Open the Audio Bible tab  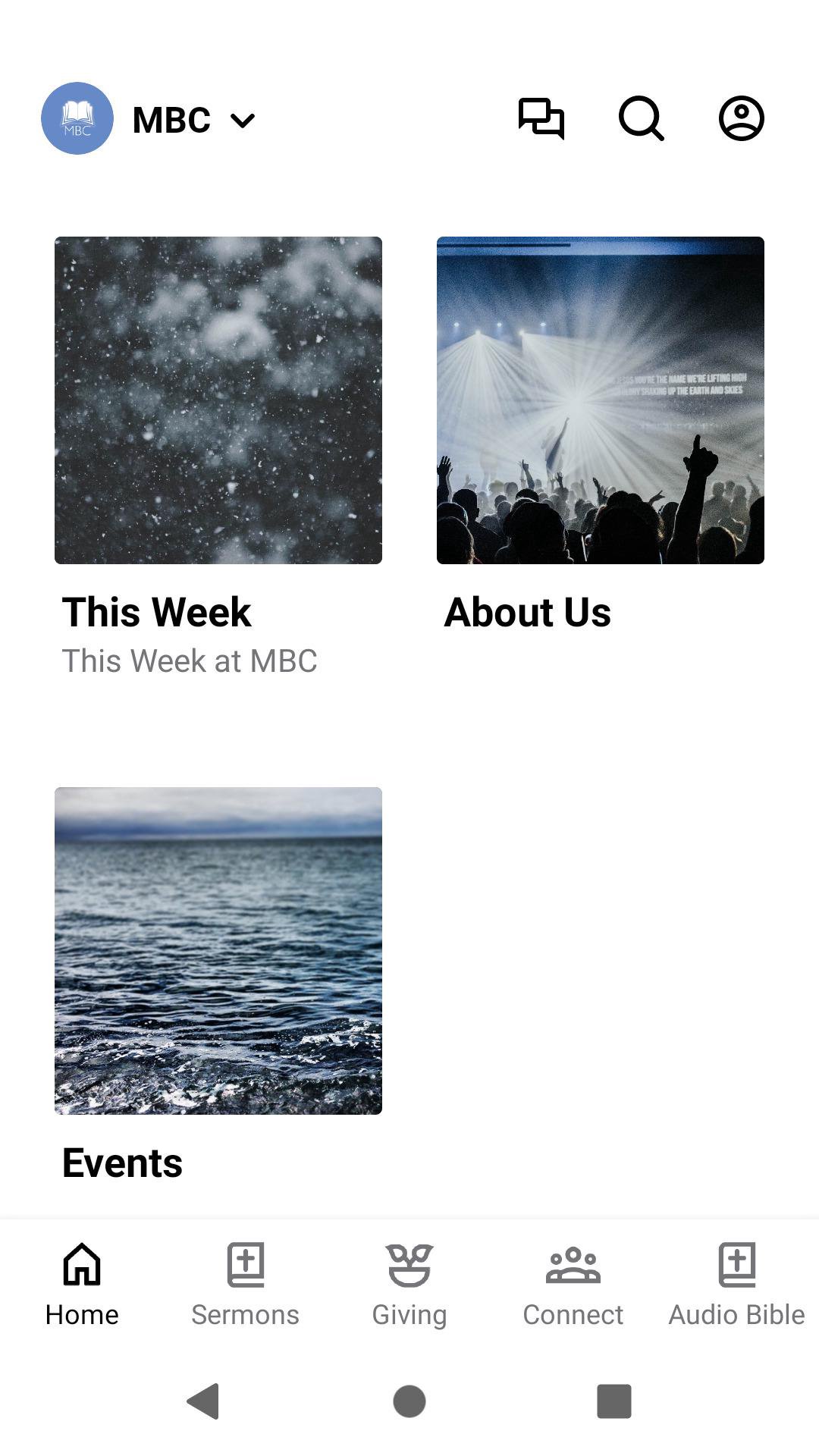pyautogui.click(x=736, y=1285)
